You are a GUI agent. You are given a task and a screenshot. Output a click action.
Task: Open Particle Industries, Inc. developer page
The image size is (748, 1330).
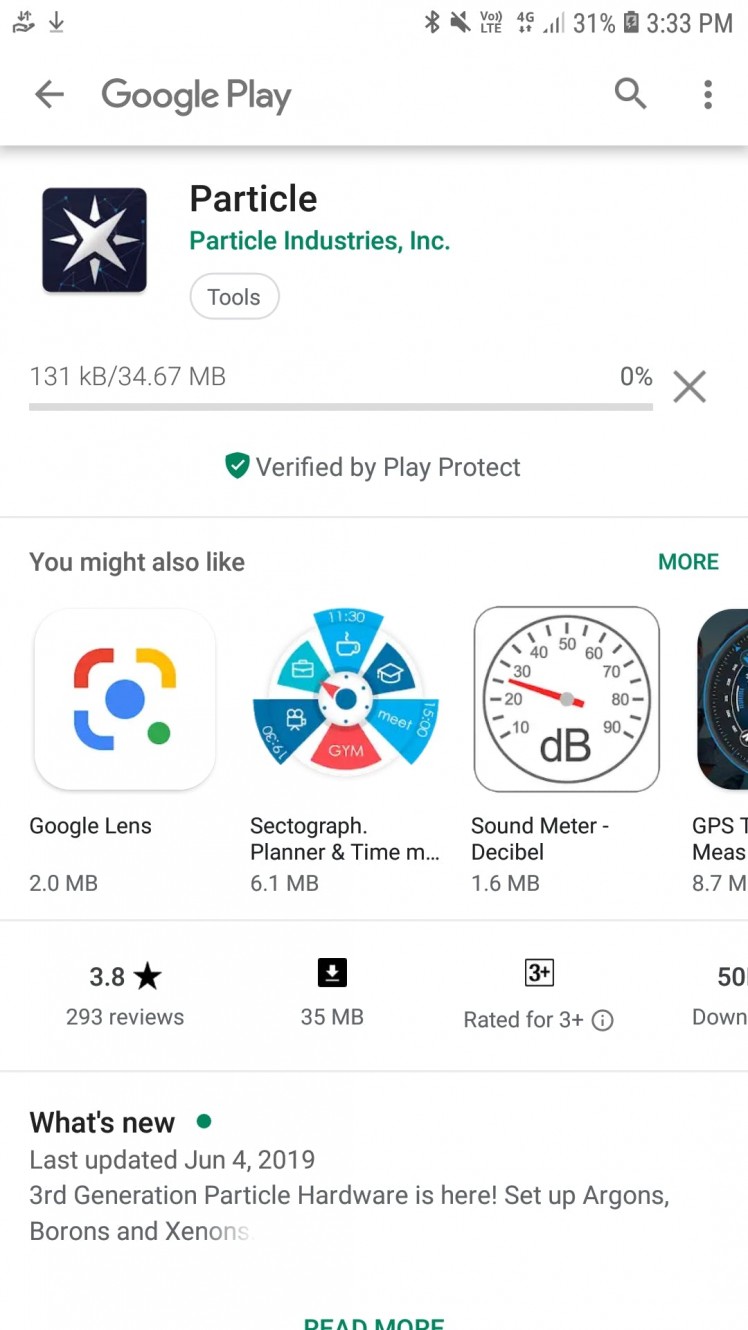[x=320, y=241]
